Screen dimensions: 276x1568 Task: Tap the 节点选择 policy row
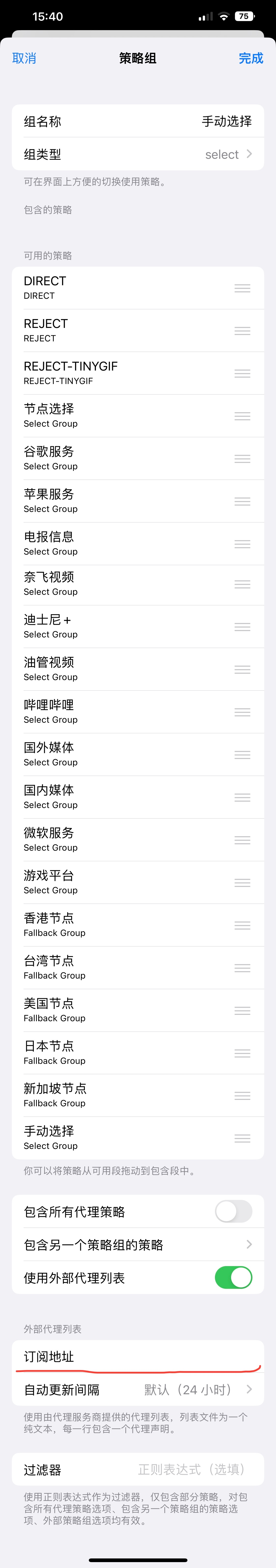(122, 416)
